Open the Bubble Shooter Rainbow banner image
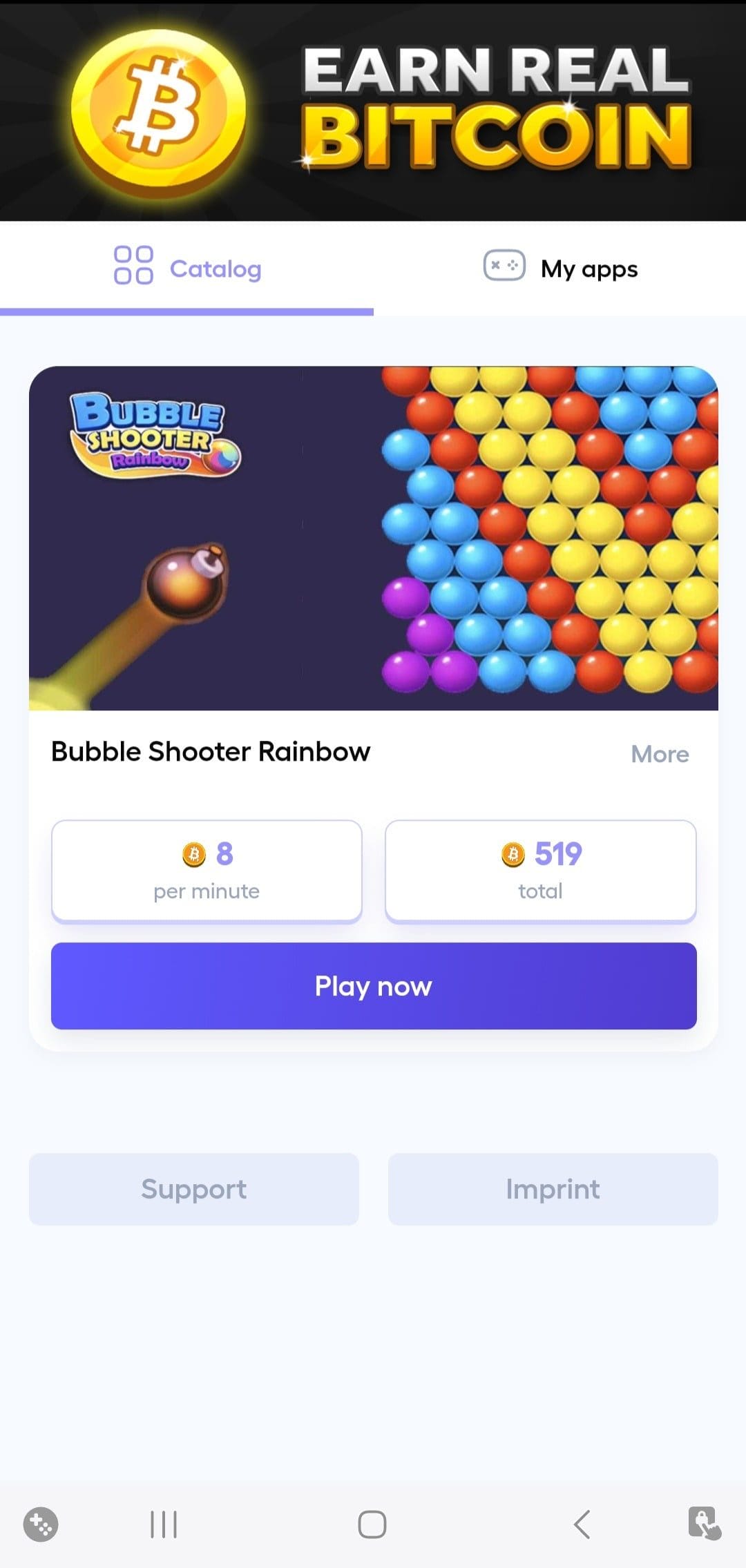Image resolution: width=746 pixels, height=1568 pixels. [373, 538]
